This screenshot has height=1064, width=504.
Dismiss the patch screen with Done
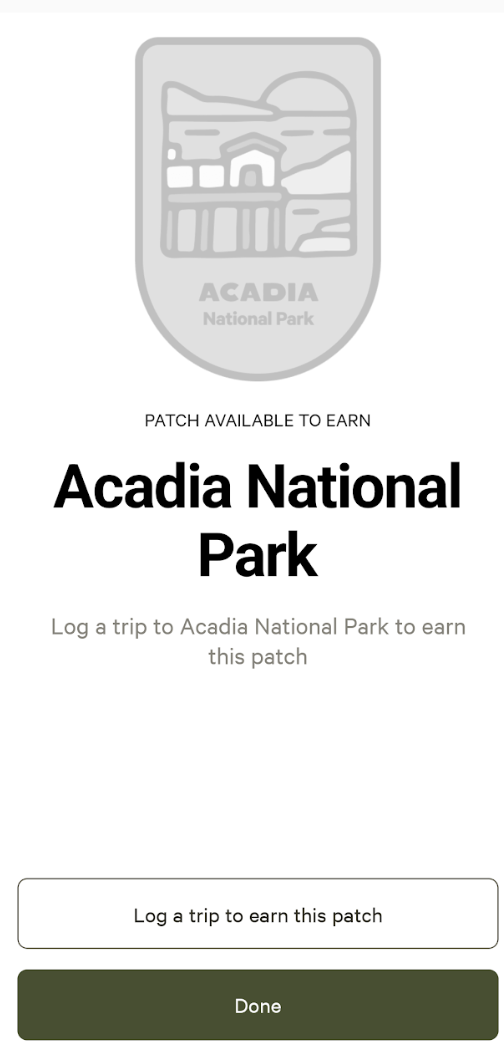[x=258, y=1004]
